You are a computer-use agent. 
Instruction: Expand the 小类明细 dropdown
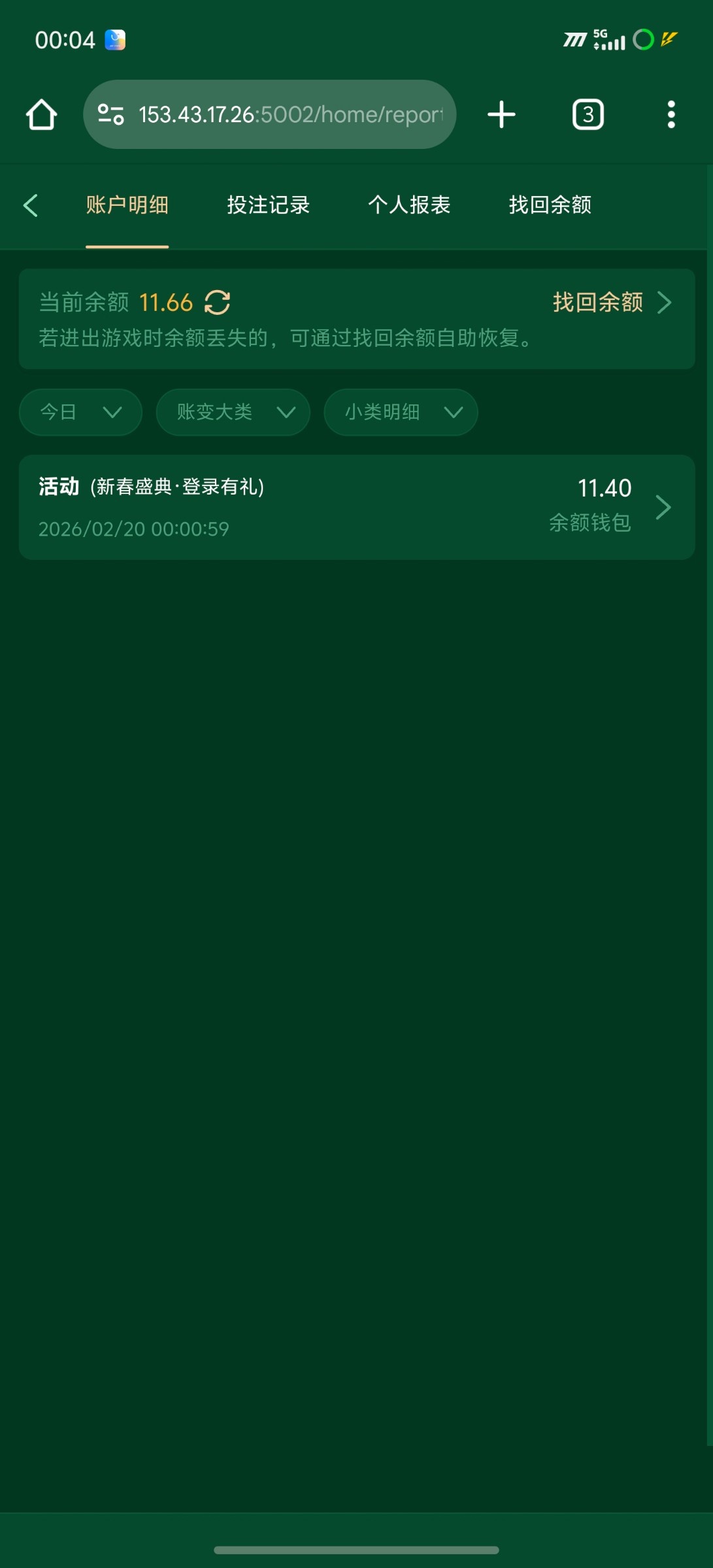click(401, 412)
